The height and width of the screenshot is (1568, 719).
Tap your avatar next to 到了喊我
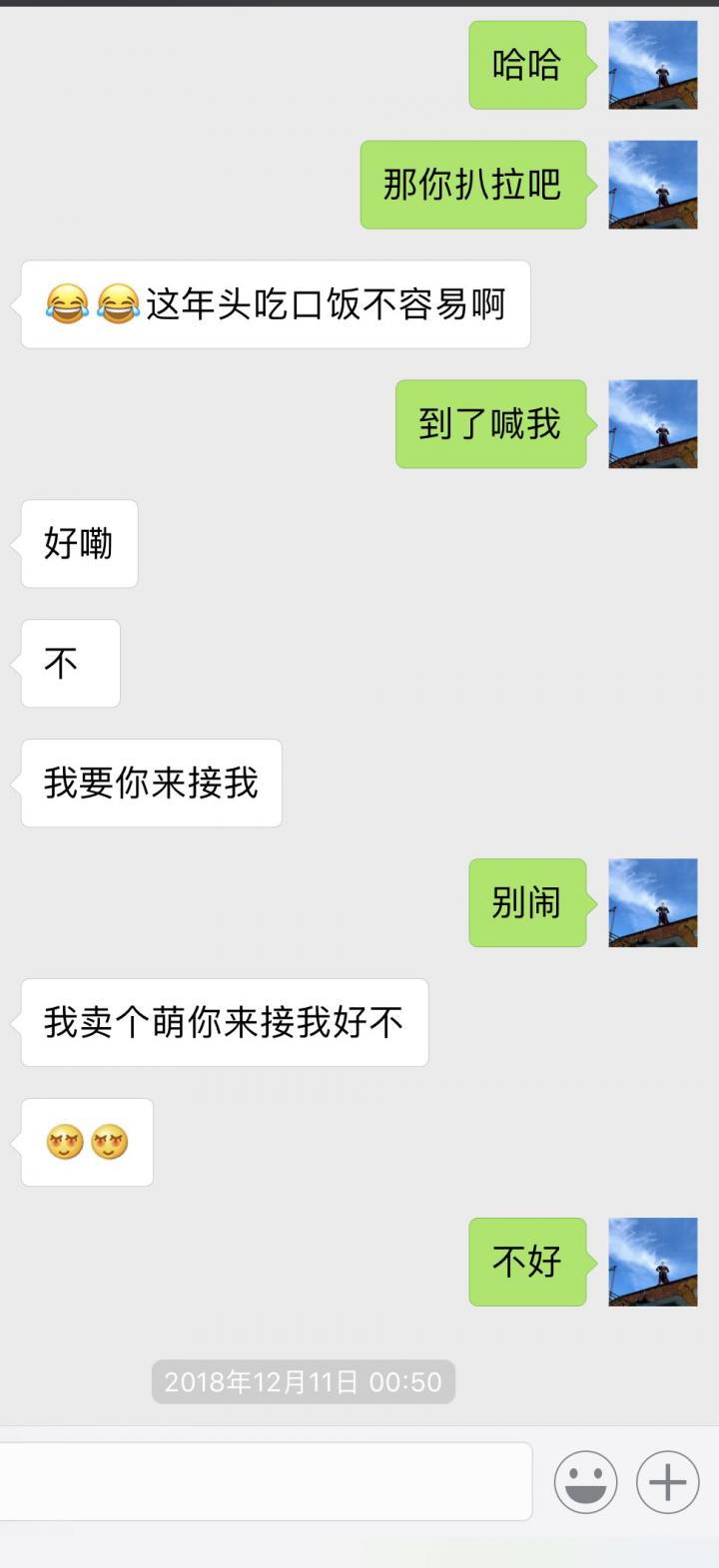click(653, 423)
